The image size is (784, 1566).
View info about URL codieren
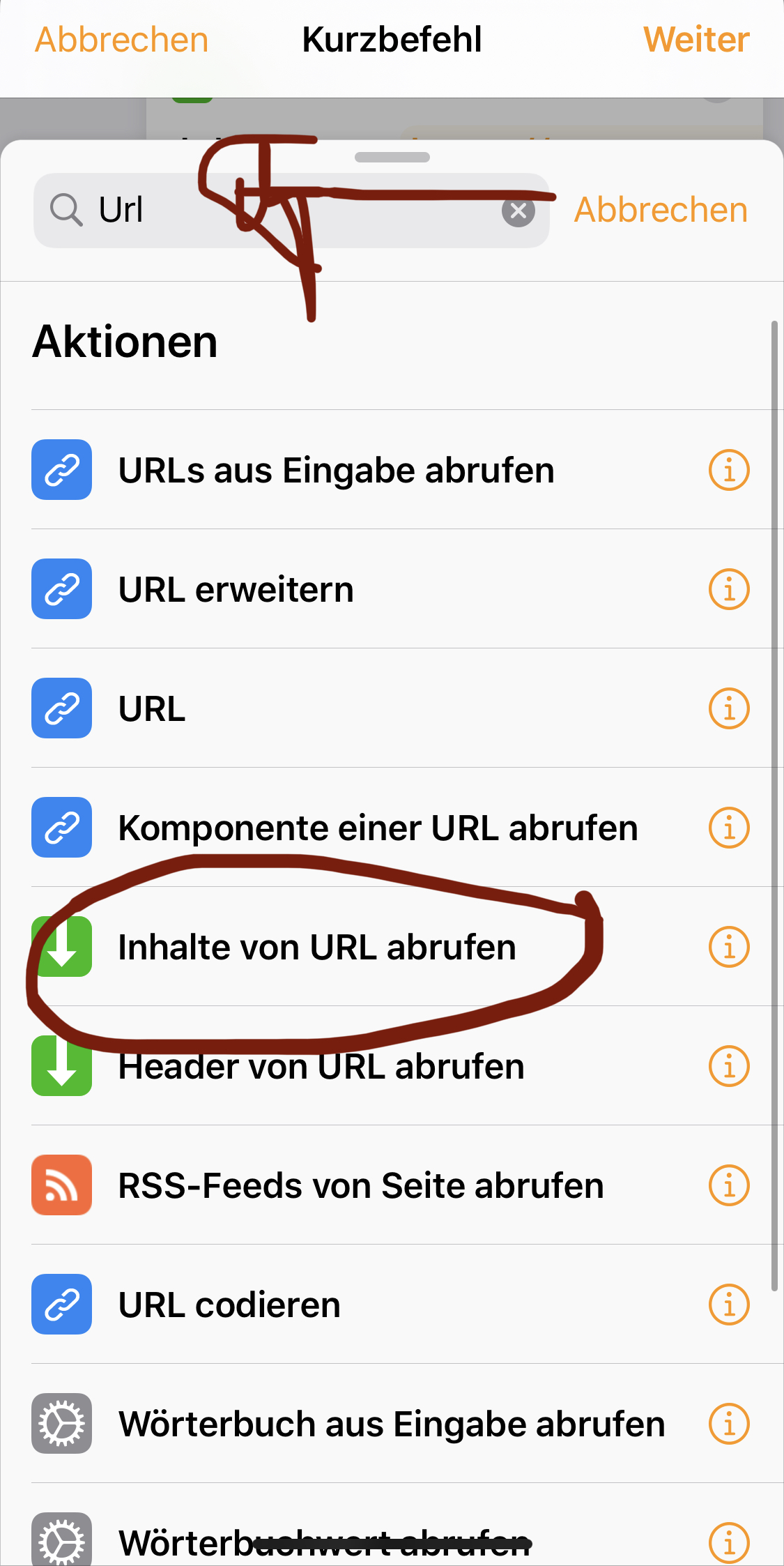[x=729, y=1305]
